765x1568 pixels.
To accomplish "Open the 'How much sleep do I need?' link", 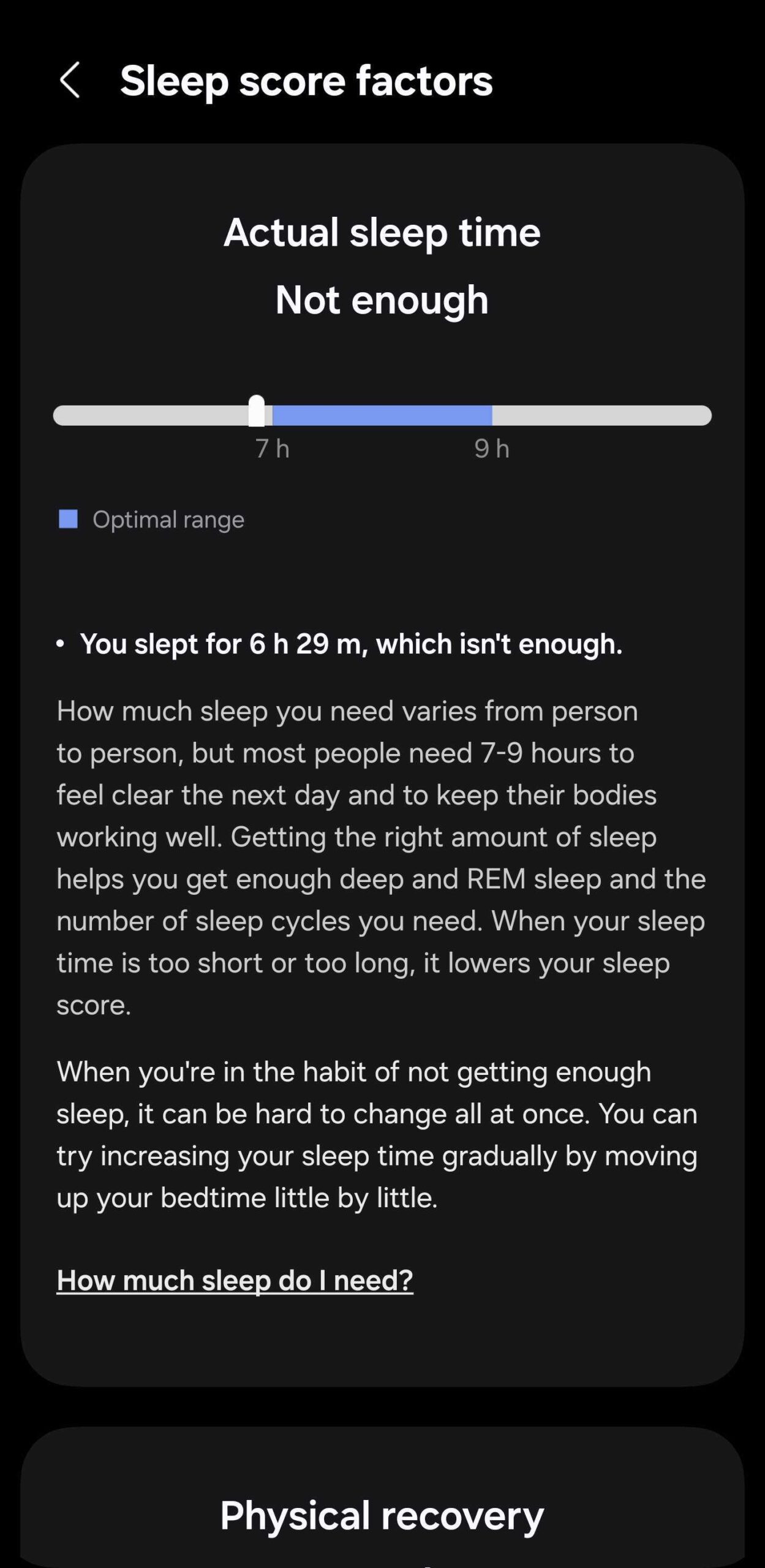I will (x=235, y=1280).
